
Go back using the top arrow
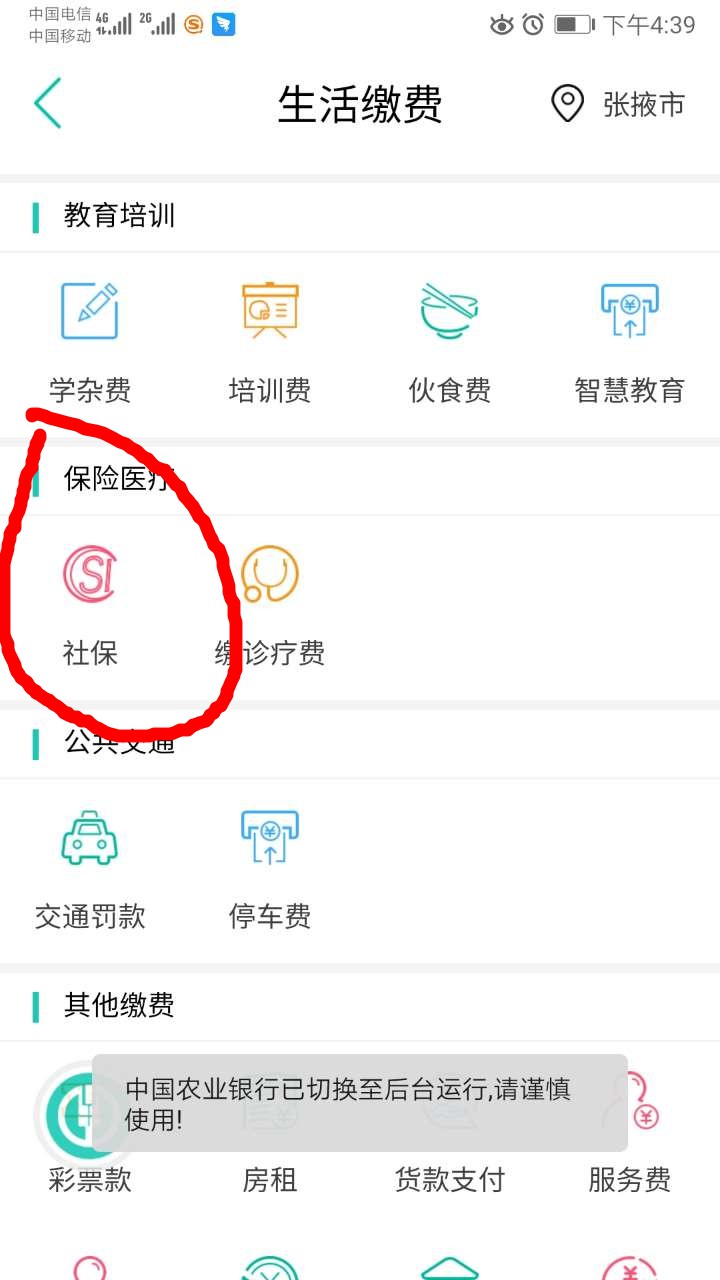(x=48, y=103)
